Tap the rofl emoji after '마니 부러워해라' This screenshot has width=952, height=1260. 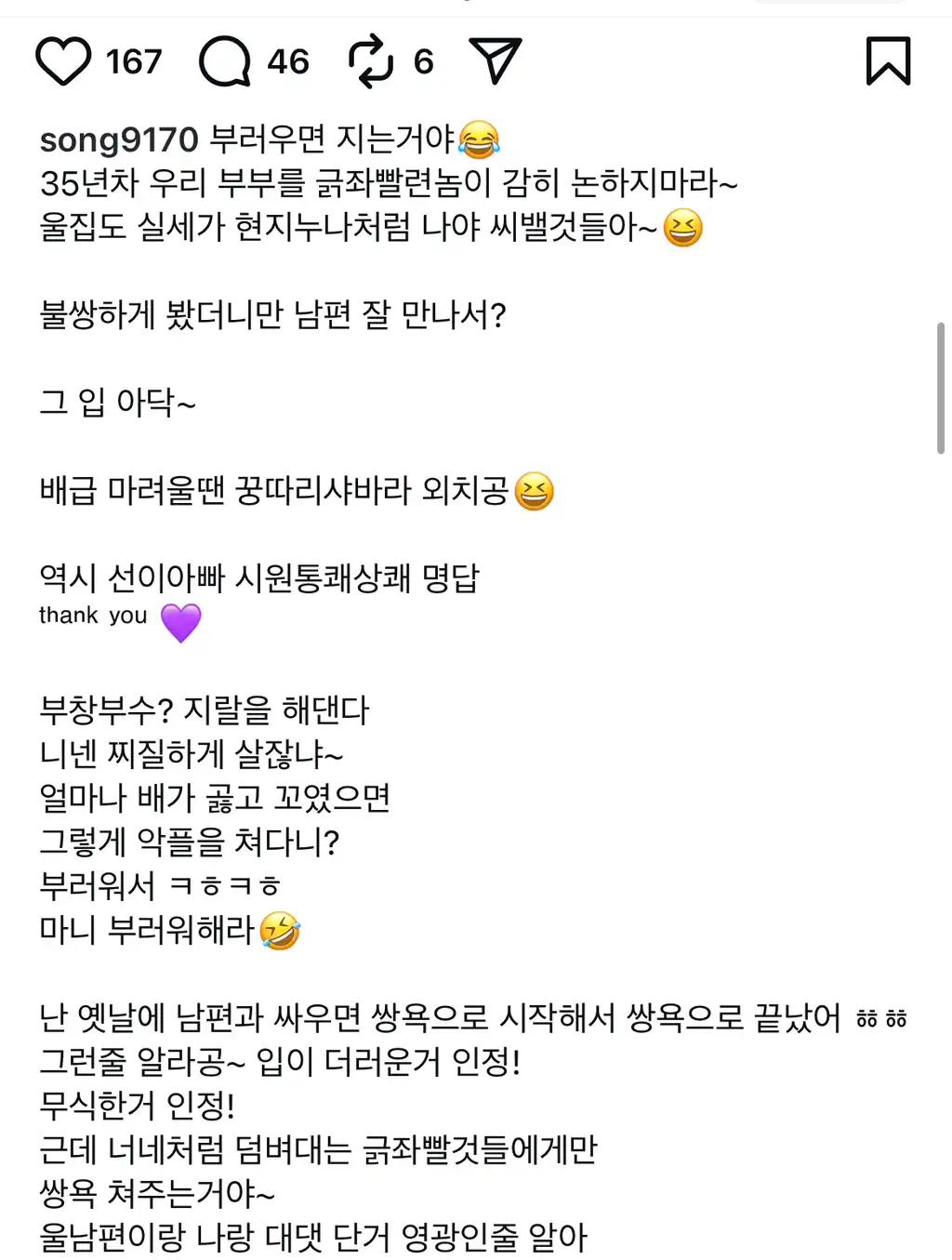click(282, 931)
